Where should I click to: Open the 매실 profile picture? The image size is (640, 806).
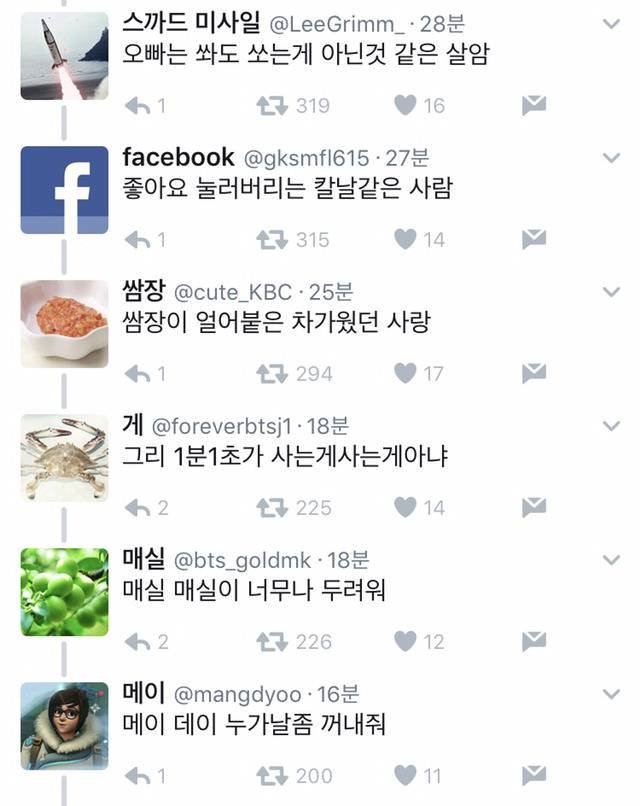click(x=64, y=591)
